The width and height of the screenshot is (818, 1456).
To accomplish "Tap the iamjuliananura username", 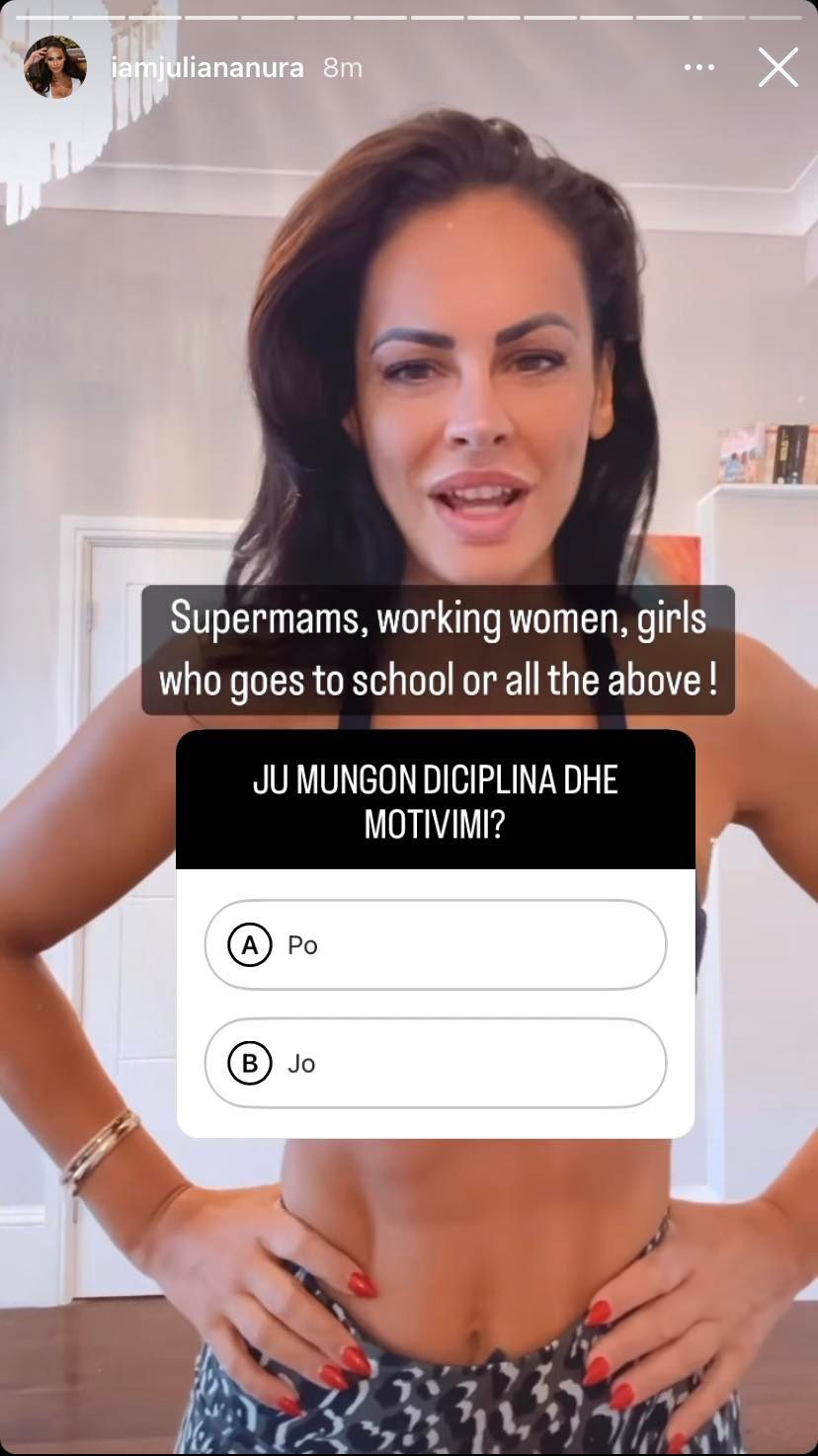I will click(x=206, y=68).
